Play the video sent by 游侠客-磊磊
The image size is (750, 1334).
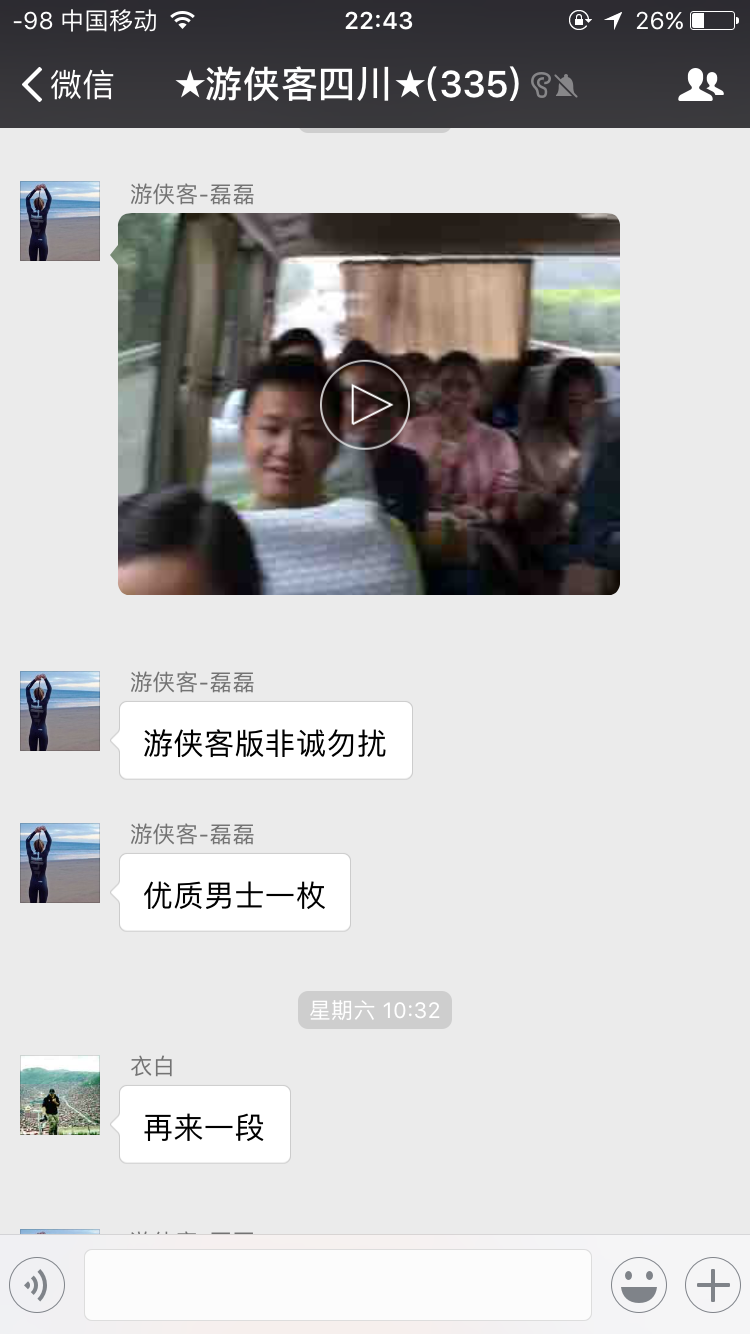(x=365, y=404)
